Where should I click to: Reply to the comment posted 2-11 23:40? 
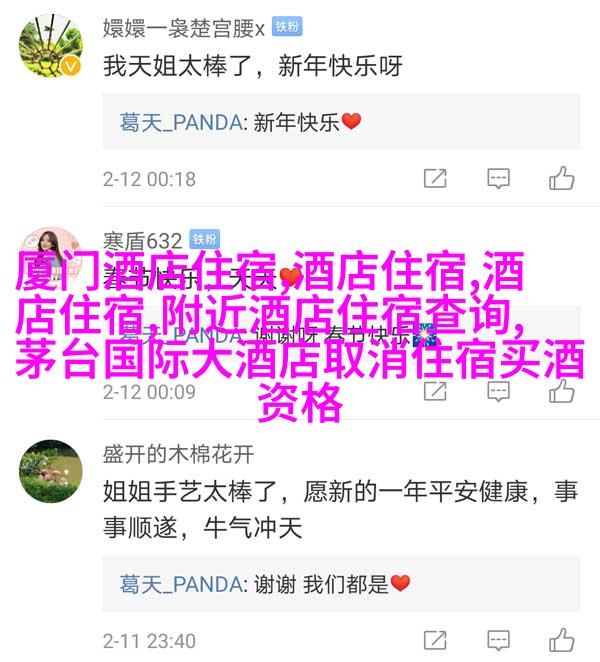point(498,640)
